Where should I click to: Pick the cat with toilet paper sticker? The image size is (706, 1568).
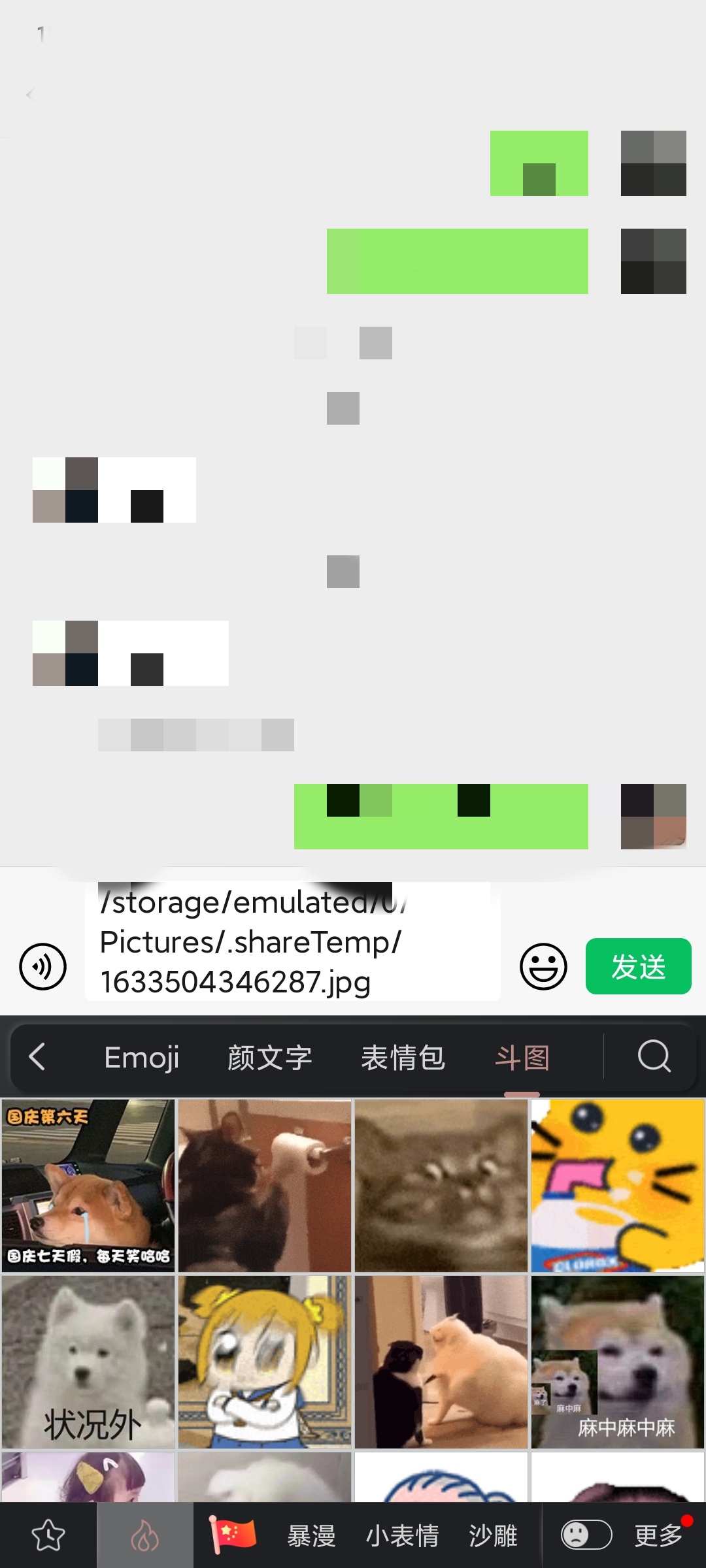click(265, 1186)
